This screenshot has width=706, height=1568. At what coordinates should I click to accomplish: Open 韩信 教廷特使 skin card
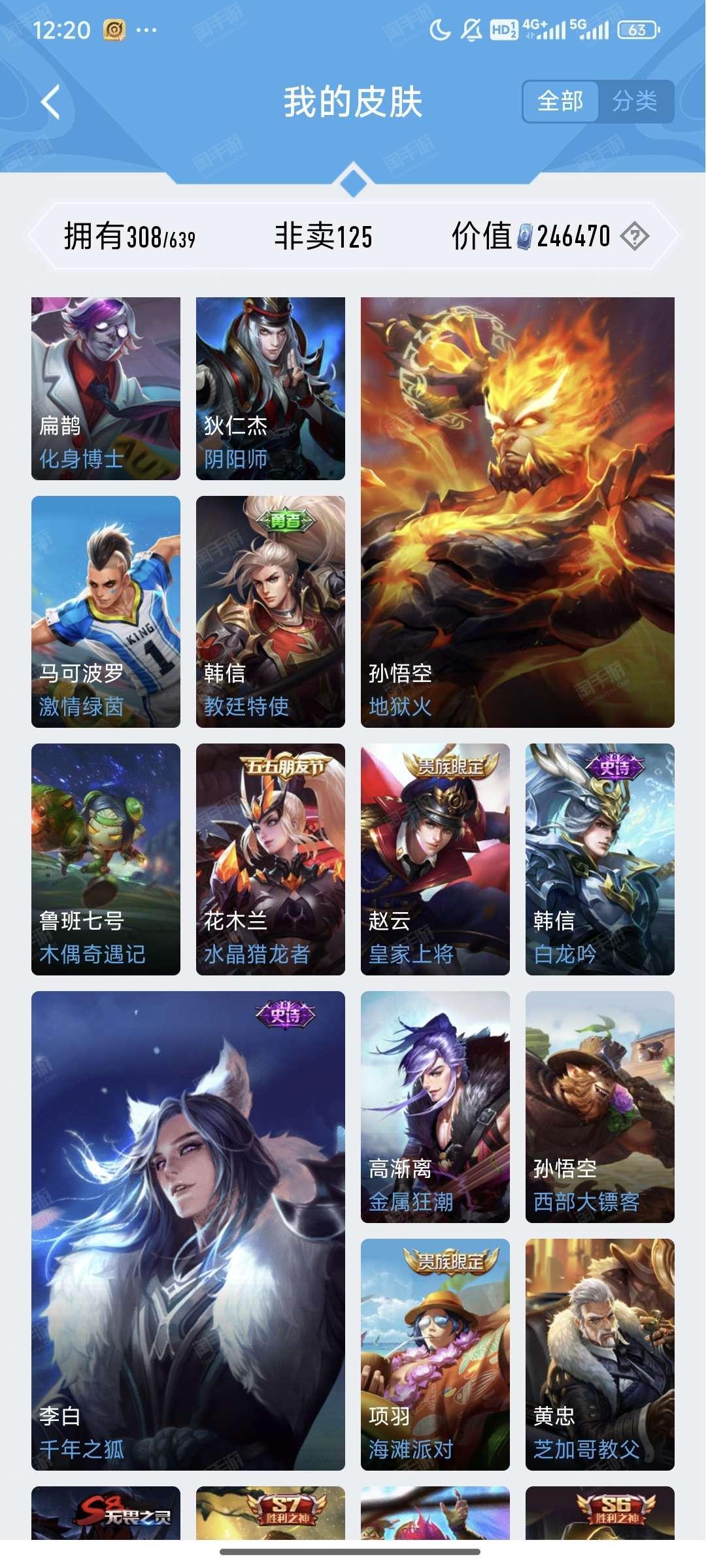271,612
